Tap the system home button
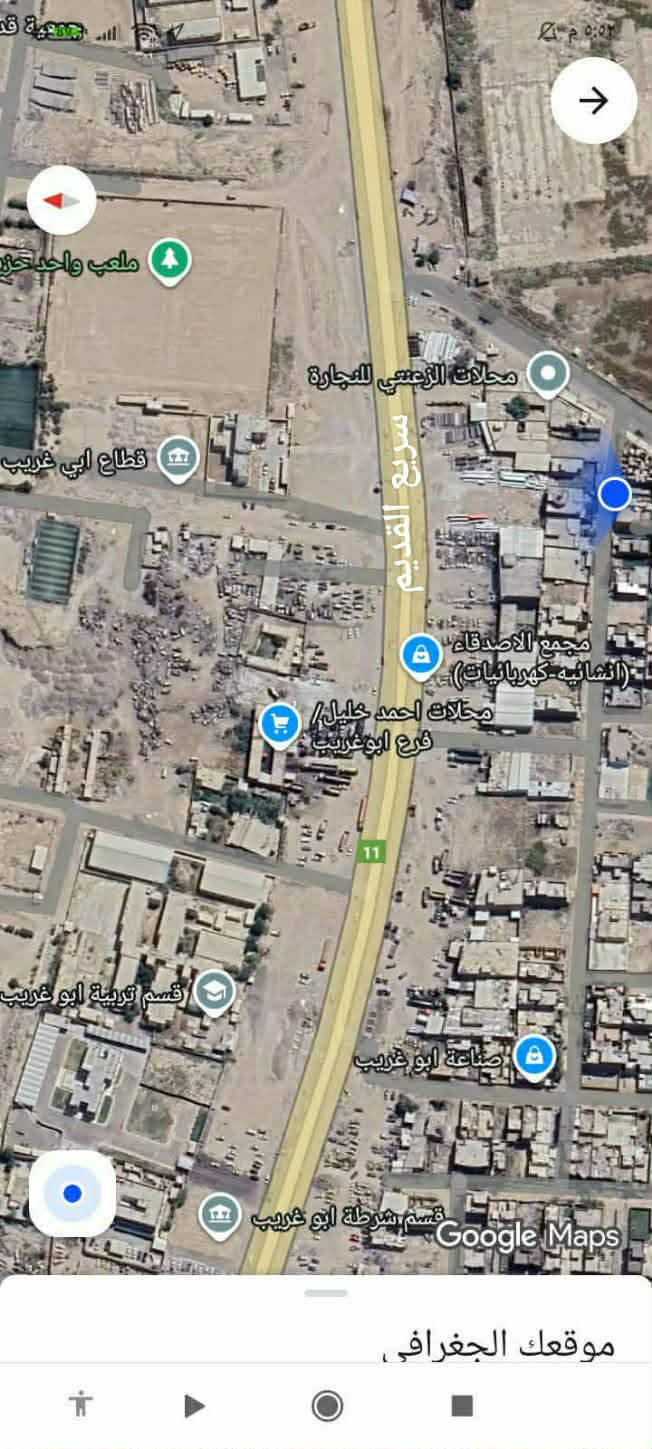Image resolution: width=652 pixels, height=1449 pixels. (x=327, y=1406)
